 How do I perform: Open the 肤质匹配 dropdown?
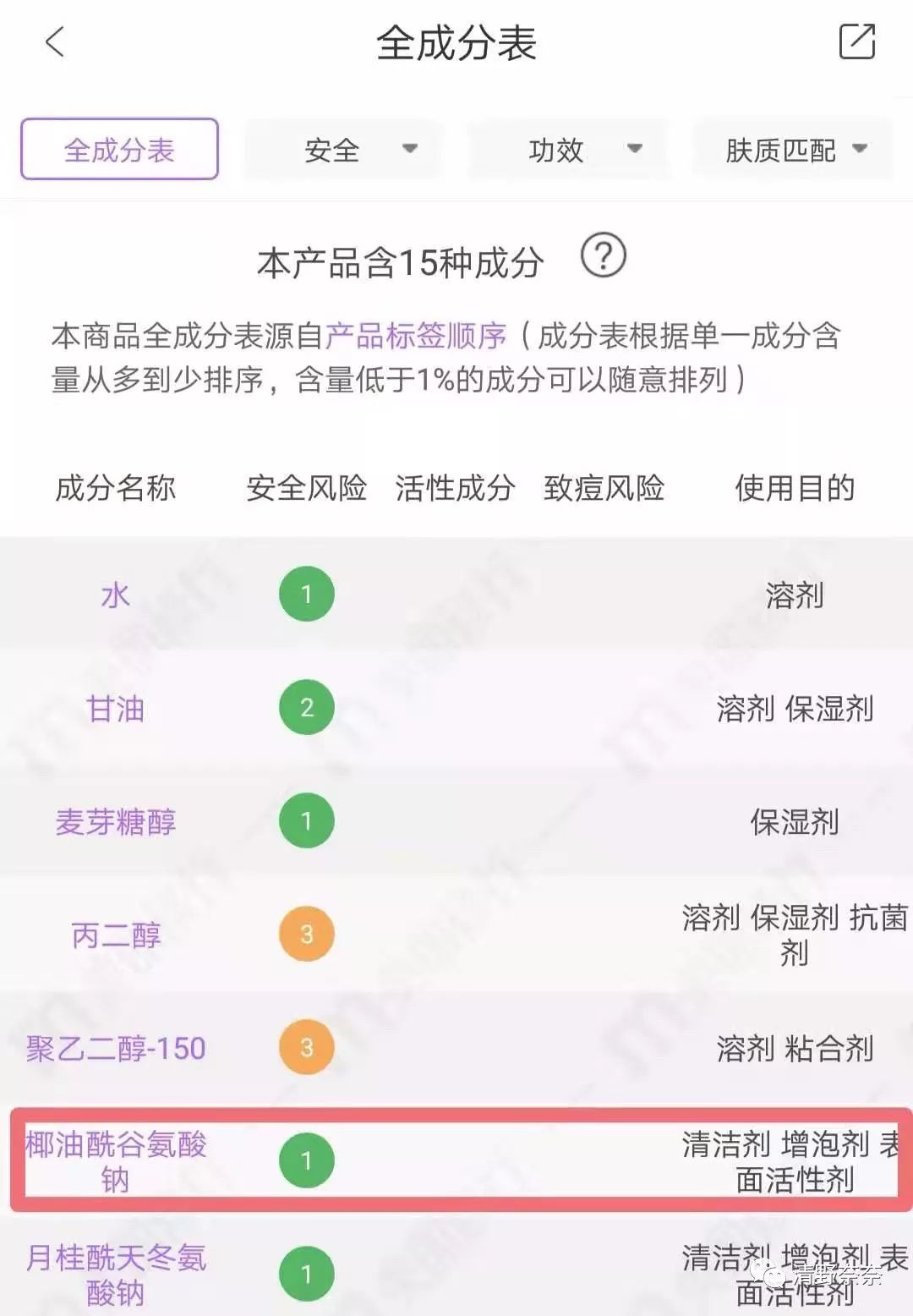[x=793, y=150]
